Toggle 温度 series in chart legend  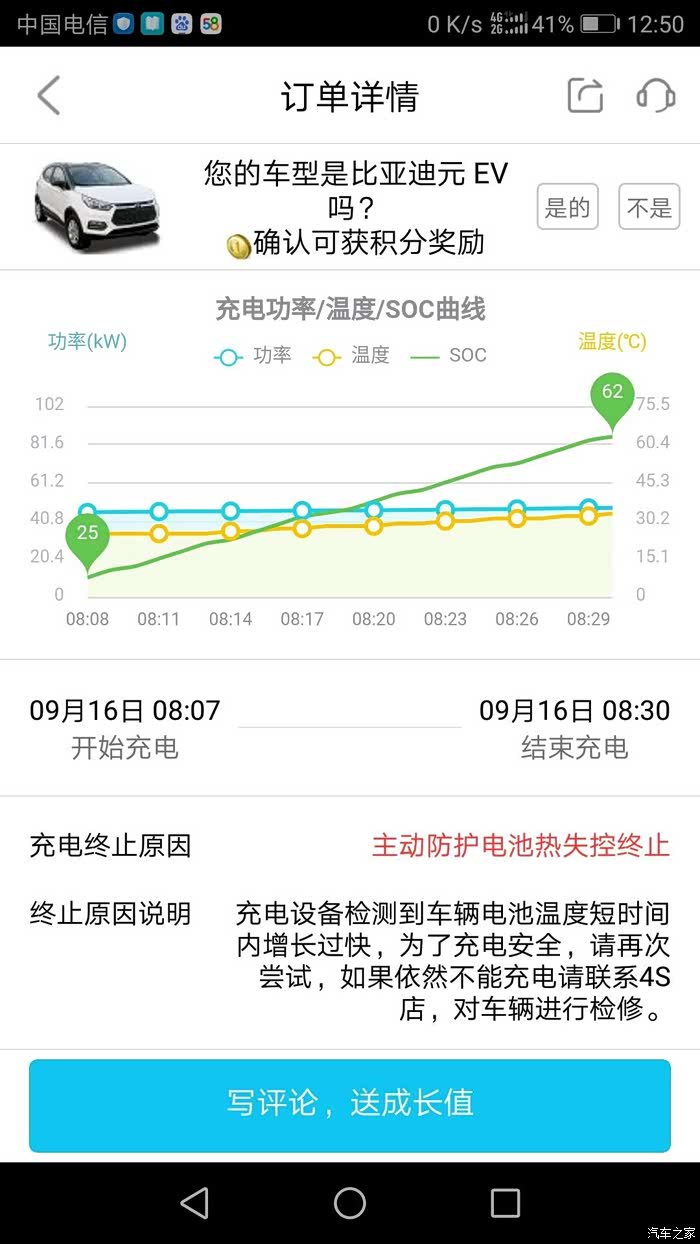coord(351,355)
